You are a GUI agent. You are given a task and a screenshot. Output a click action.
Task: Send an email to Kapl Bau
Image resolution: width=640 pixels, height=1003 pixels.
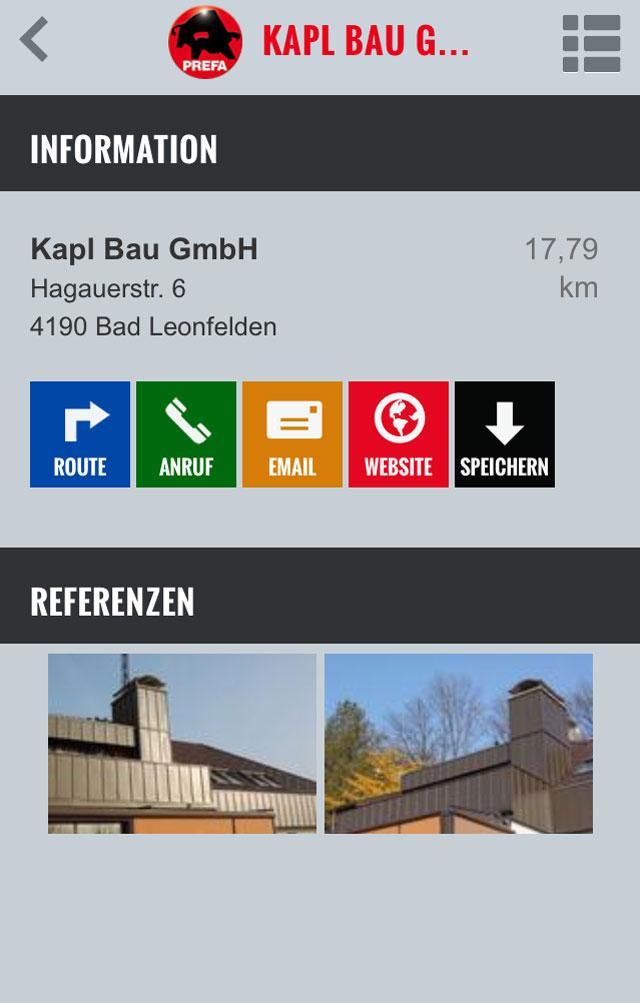pos(292,434)
